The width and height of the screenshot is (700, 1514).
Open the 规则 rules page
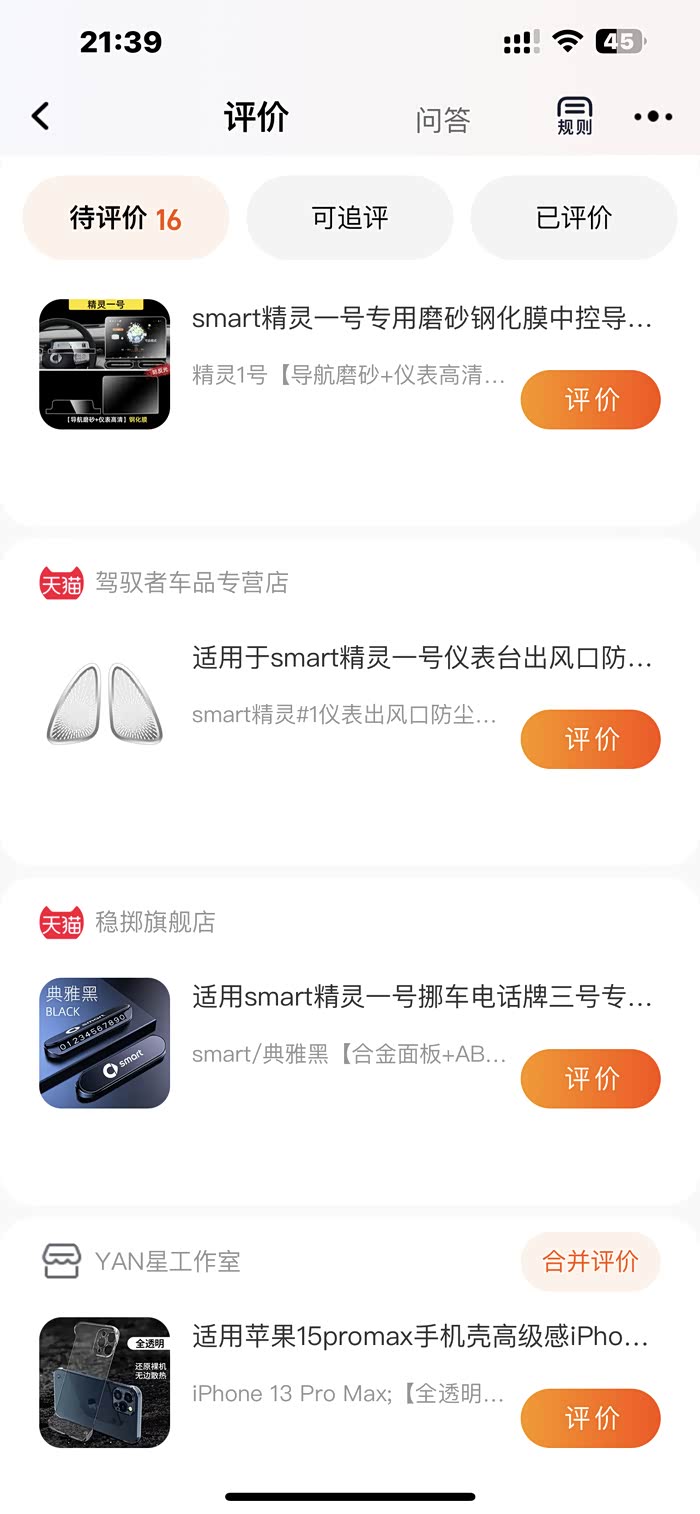coord(574,117)
